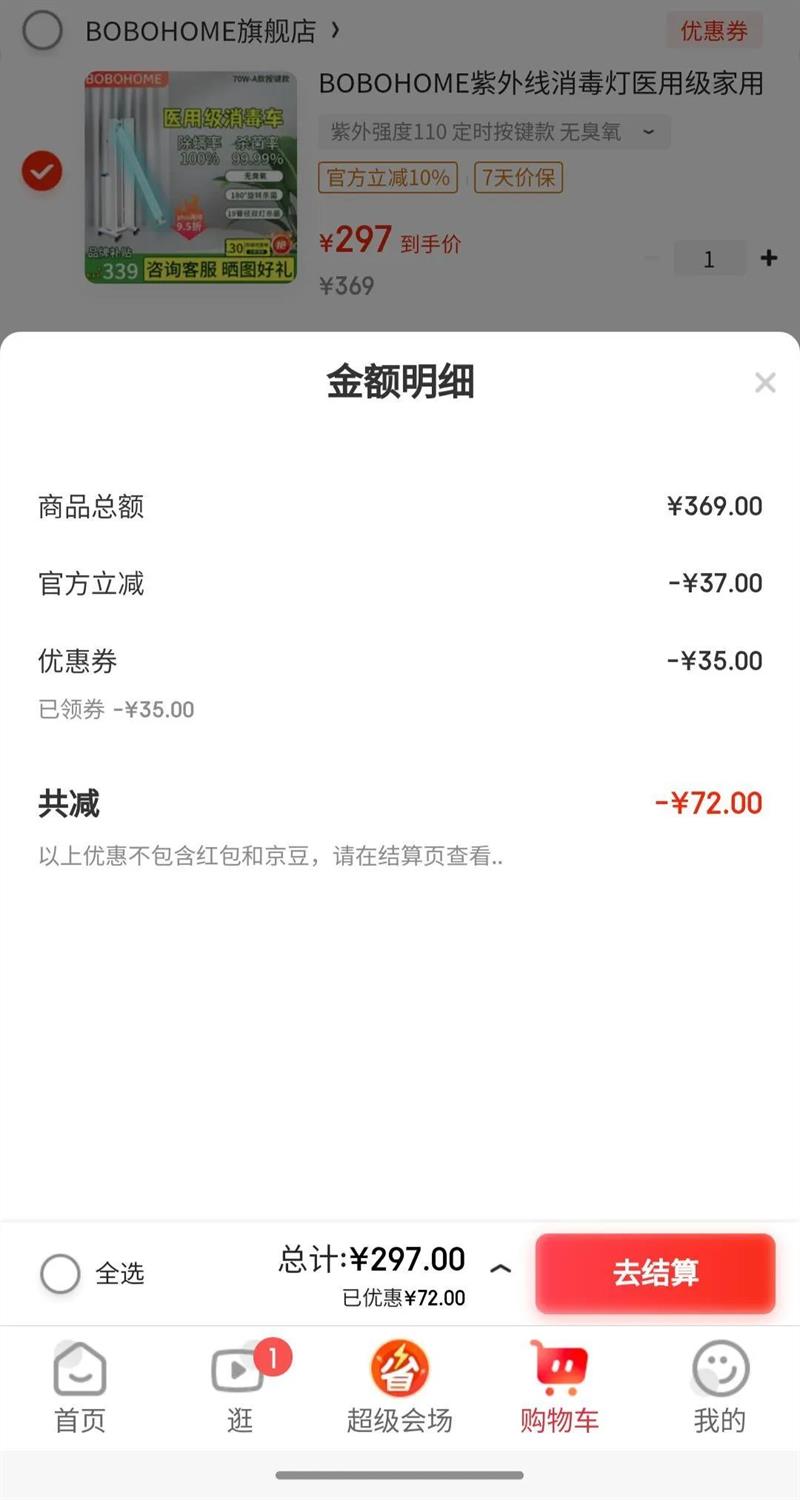Tap 去结算 to check out
The image size is (800, 1500).
click(655, 1273)
